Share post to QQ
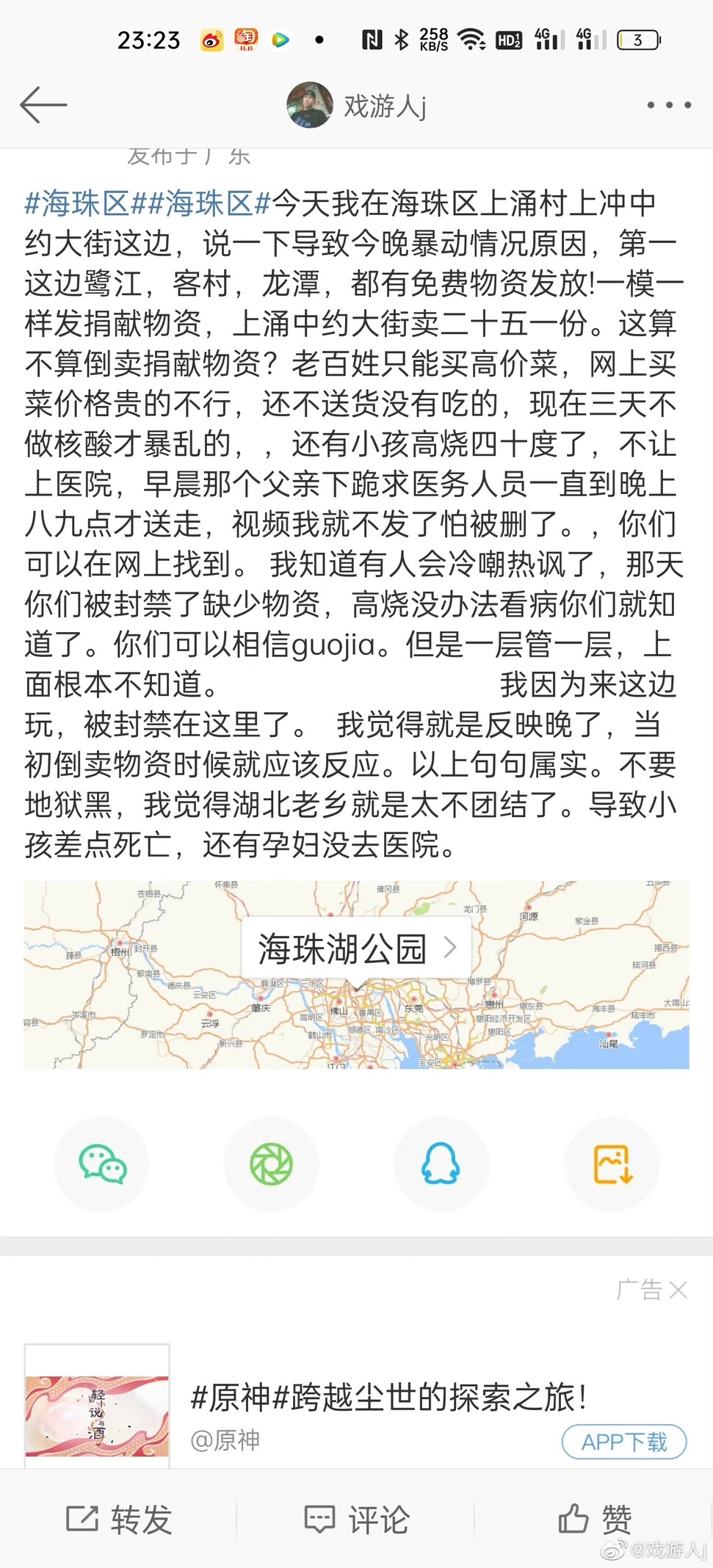Image resolution: width=713 pixels, height=1568 pixels. click(x=441, y=1164)
